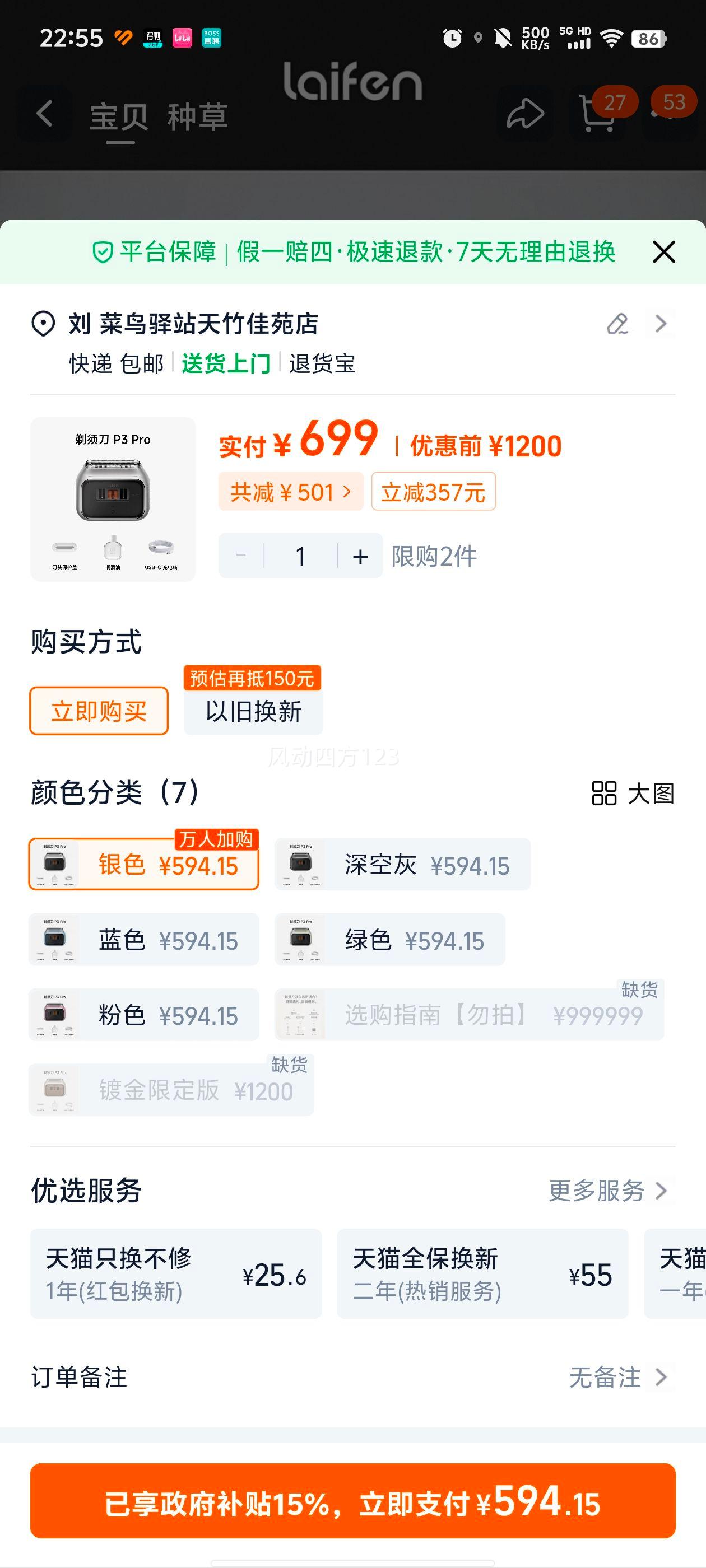Select the 蓝色 color option

pos(142,939)
